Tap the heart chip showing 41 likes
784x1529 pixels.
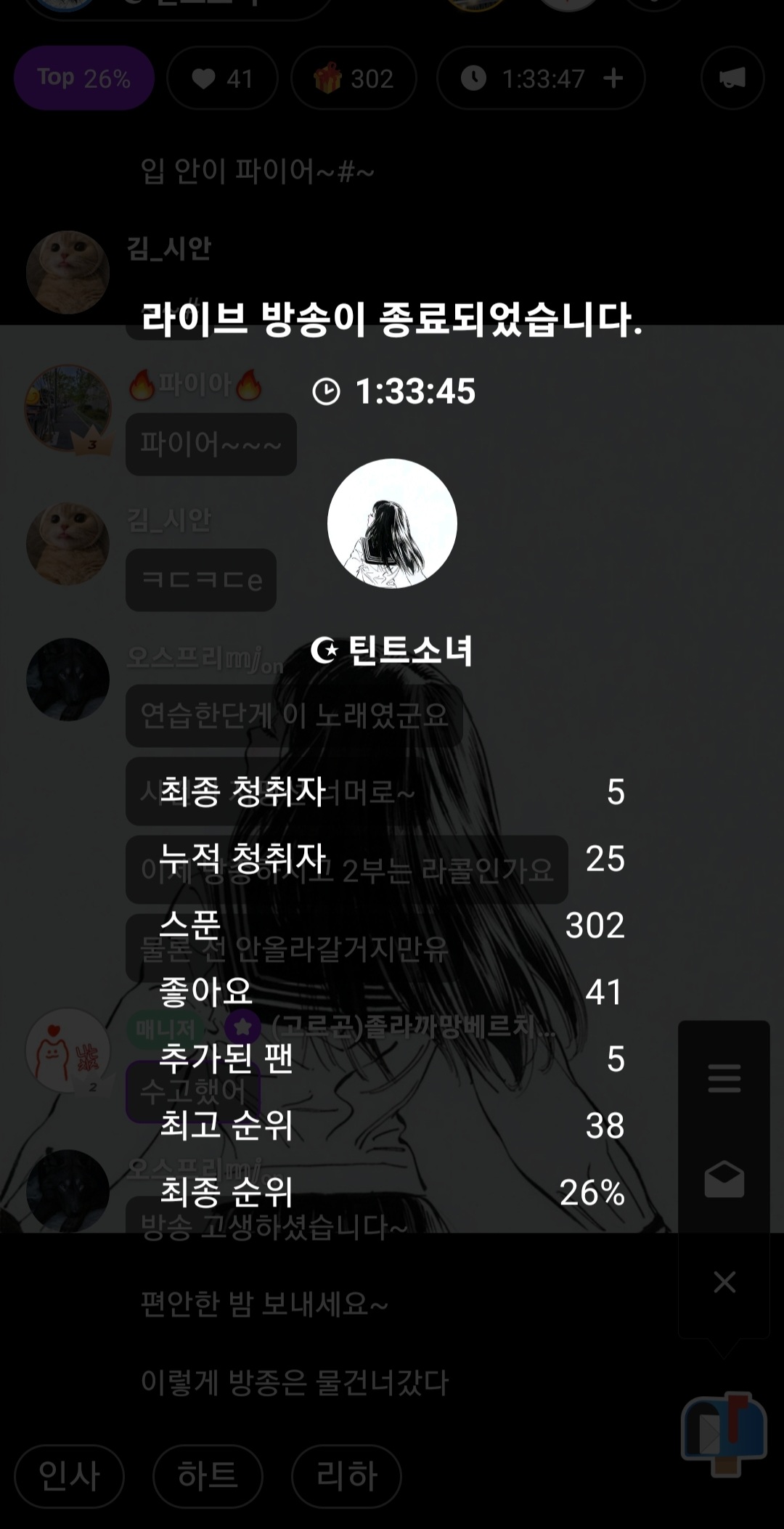tap(222, 78)
